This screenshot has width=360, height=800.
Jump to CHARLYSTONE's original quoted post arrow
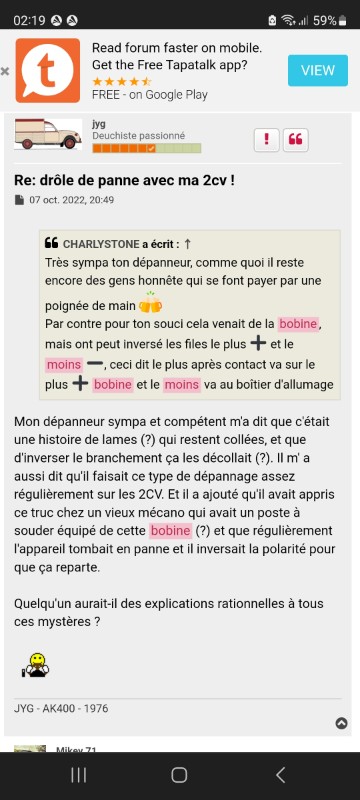pos(188,244)
